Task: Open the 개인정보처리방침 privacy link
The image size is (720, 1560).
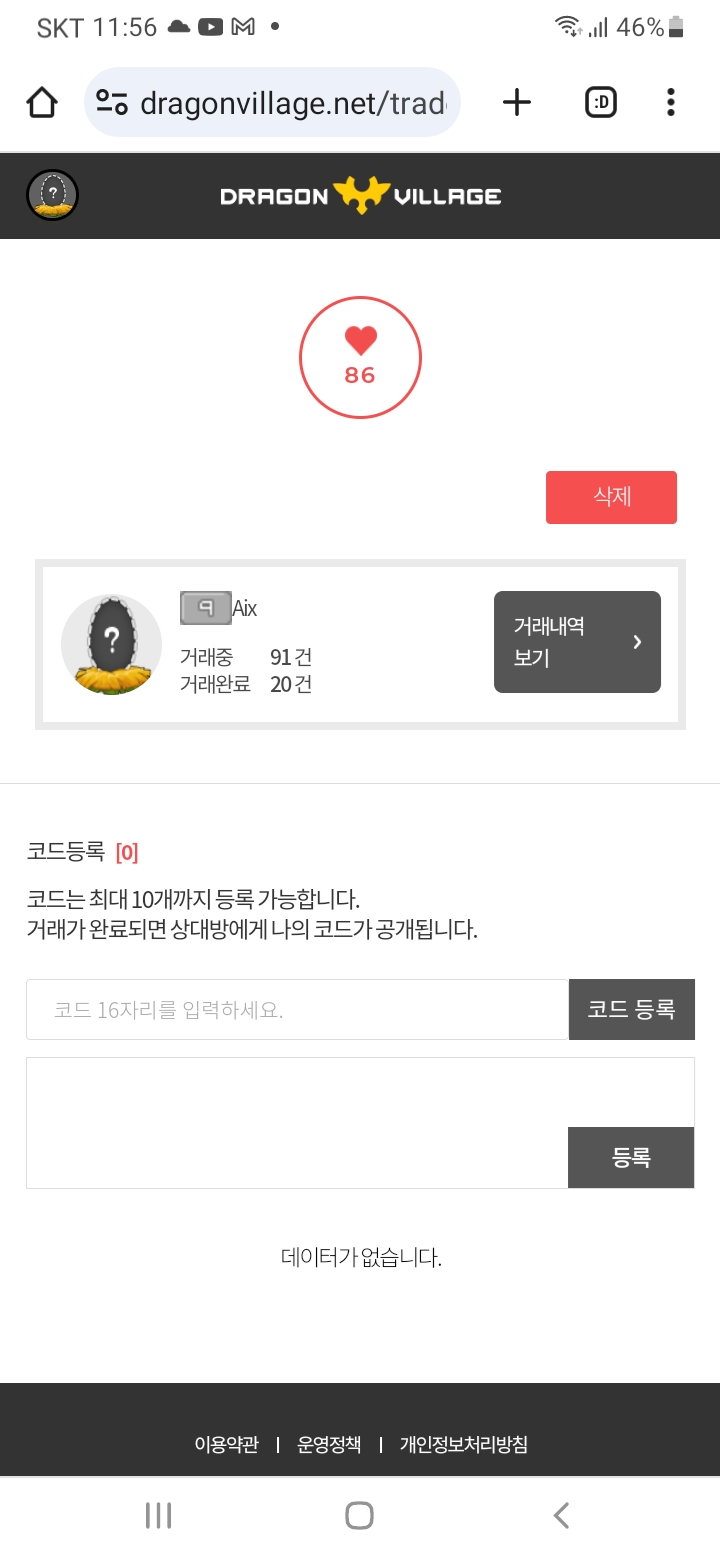Action: (x=463, y=1444)
